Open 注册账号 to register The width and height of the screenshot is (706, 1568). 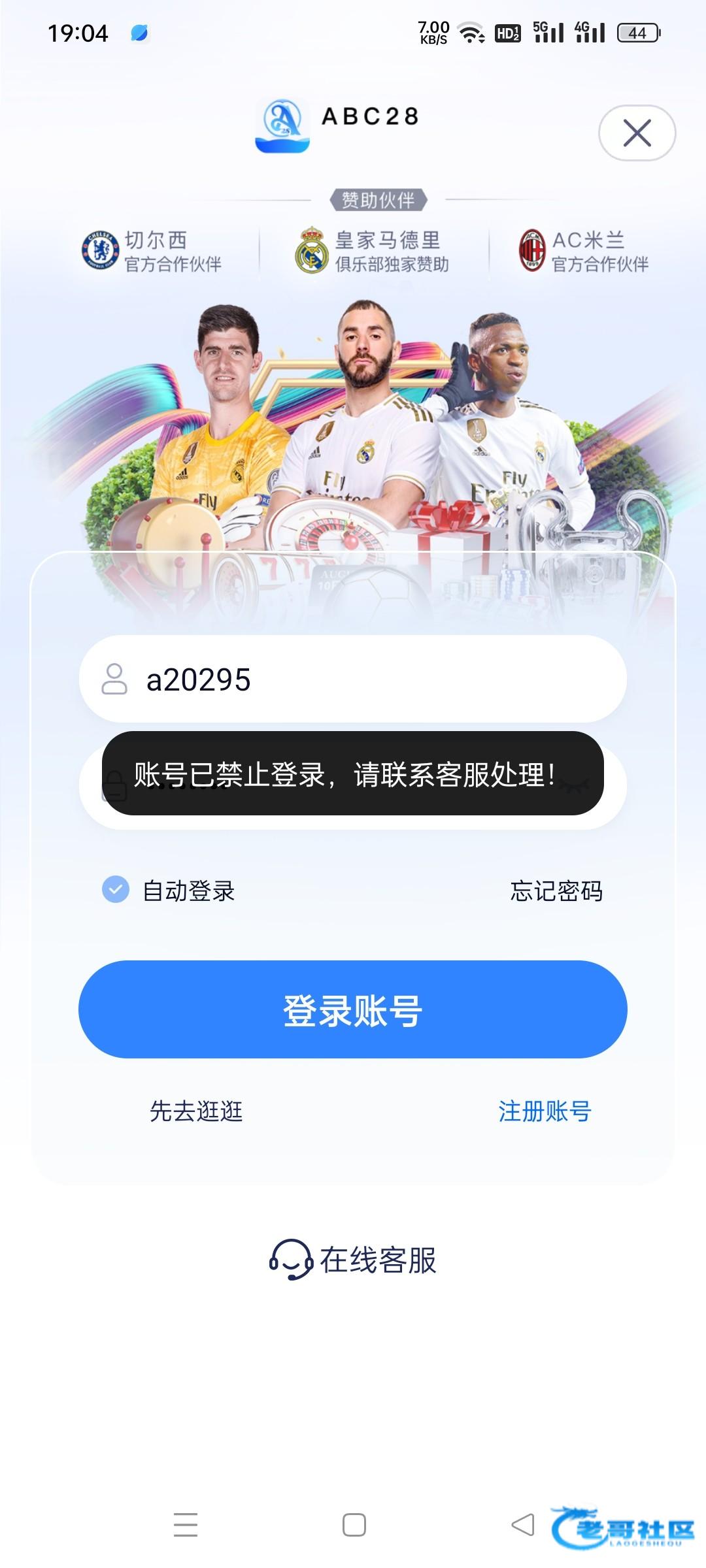click(545, 1111)
